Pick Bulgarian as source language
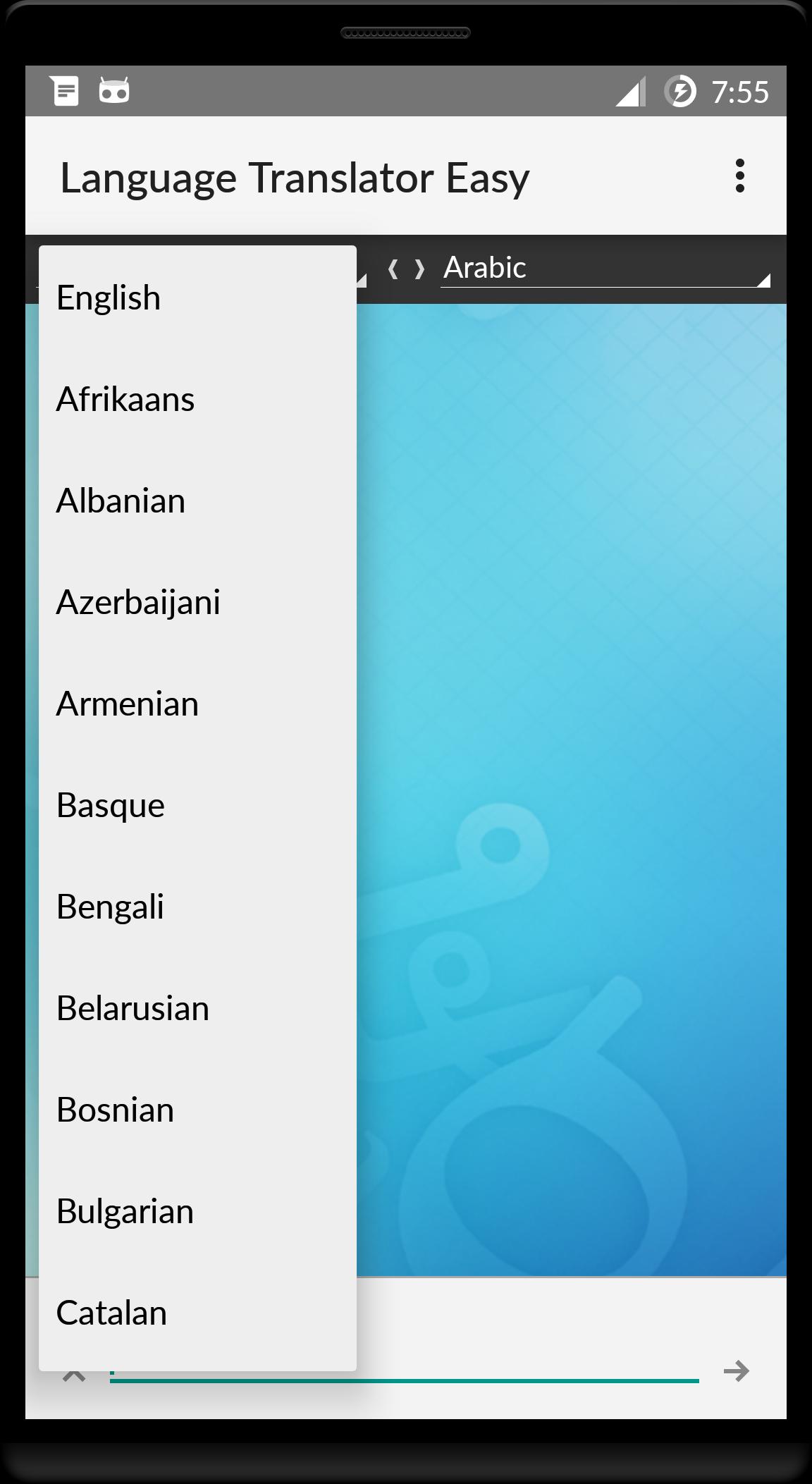812x1484 pixels. [197, 1211]
